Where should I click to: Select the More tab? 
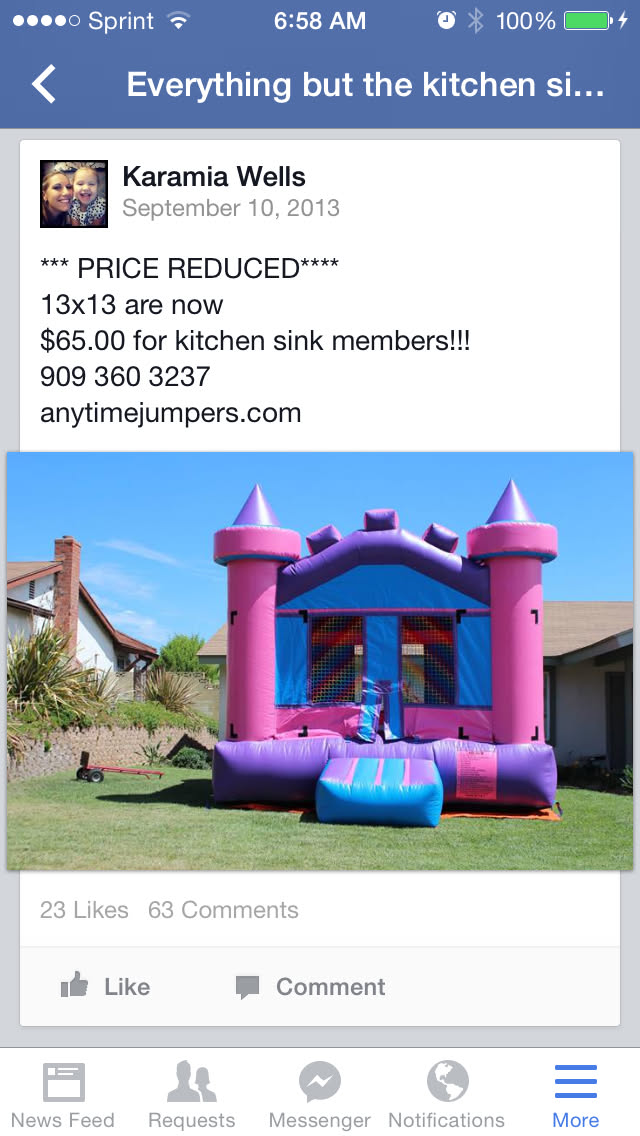pos(576,1094)
